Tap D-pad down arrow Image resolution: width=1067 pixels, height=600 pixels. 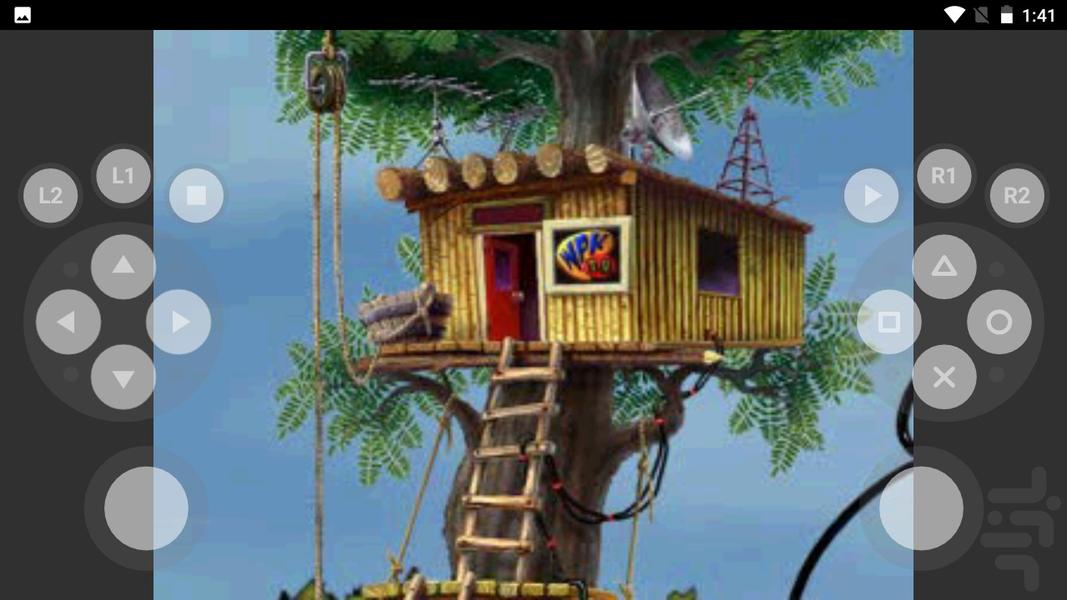click(123, 377)
